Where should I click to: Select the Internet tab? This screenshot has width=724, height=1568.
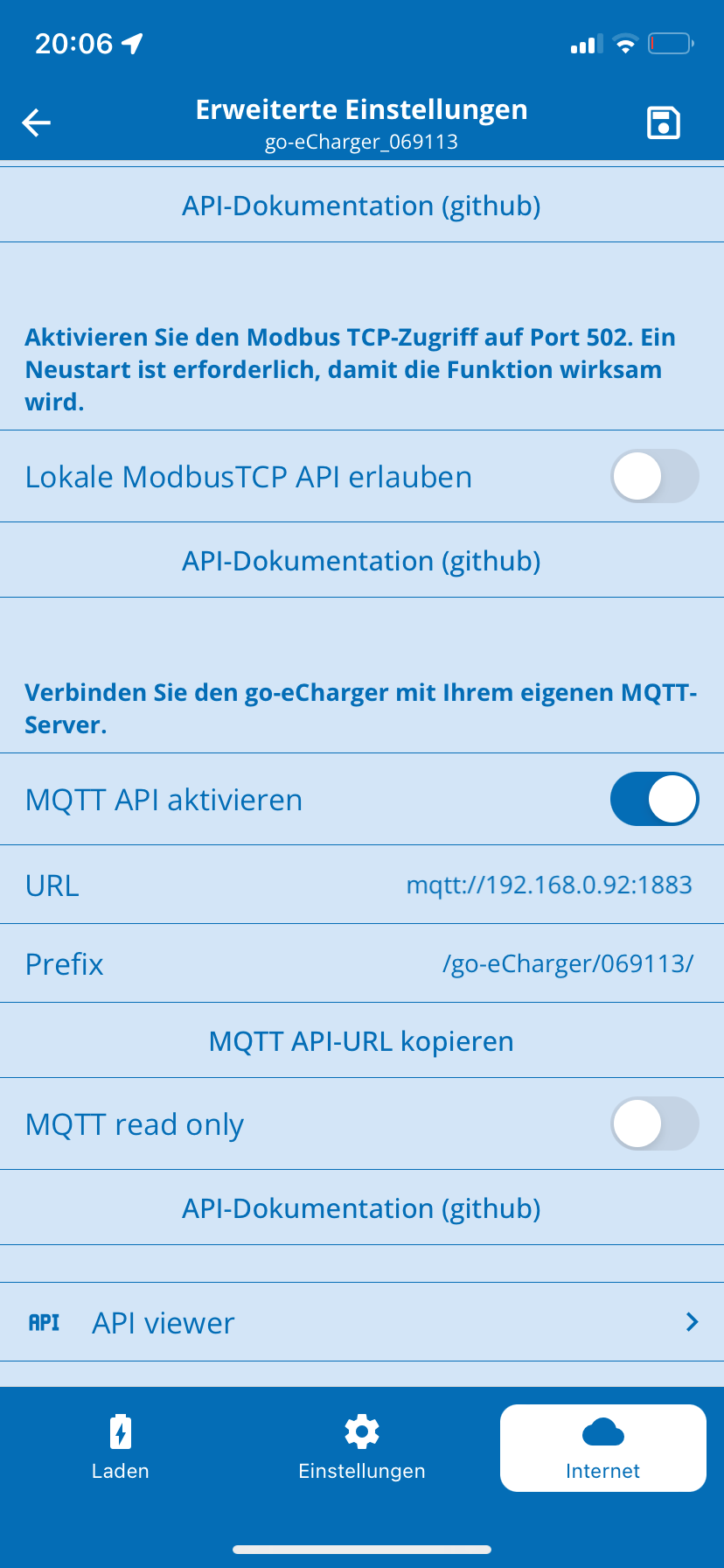[602, 1448]
